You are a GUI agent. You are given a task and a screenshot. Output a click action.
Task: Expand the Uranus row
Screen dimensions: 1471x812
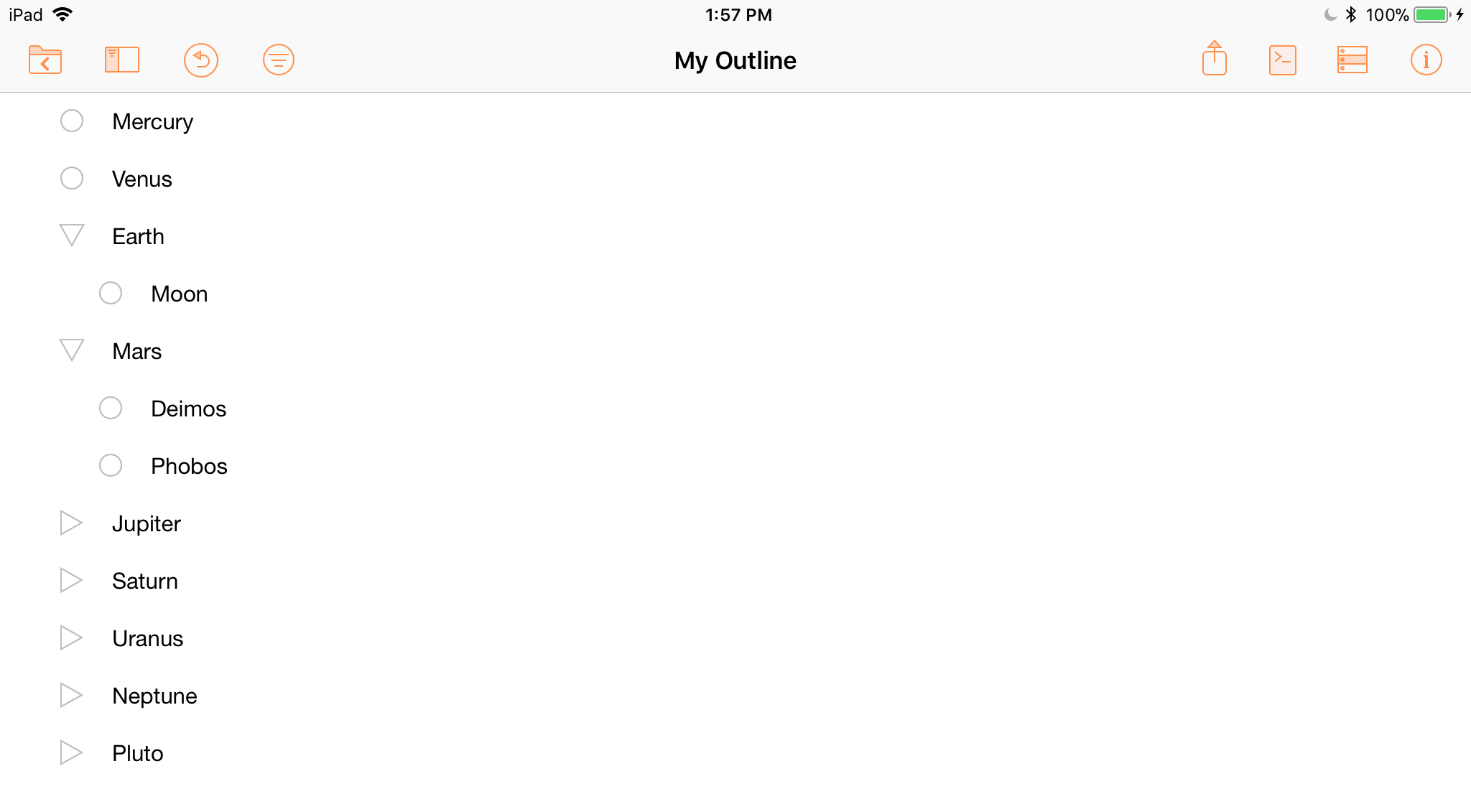(71, 638)
